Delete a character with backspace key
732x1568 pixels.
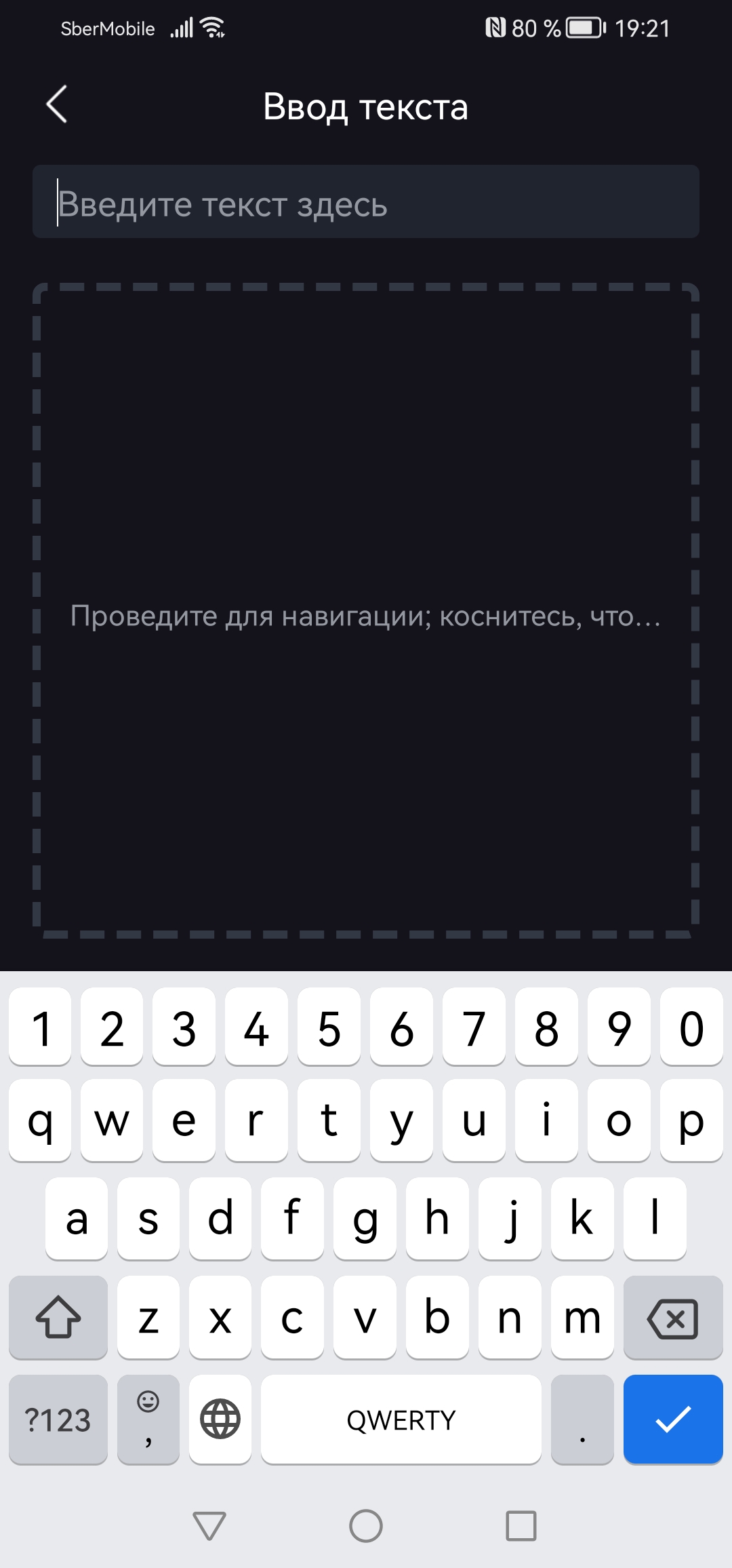pyautogui.click(x=672, y=1318)
